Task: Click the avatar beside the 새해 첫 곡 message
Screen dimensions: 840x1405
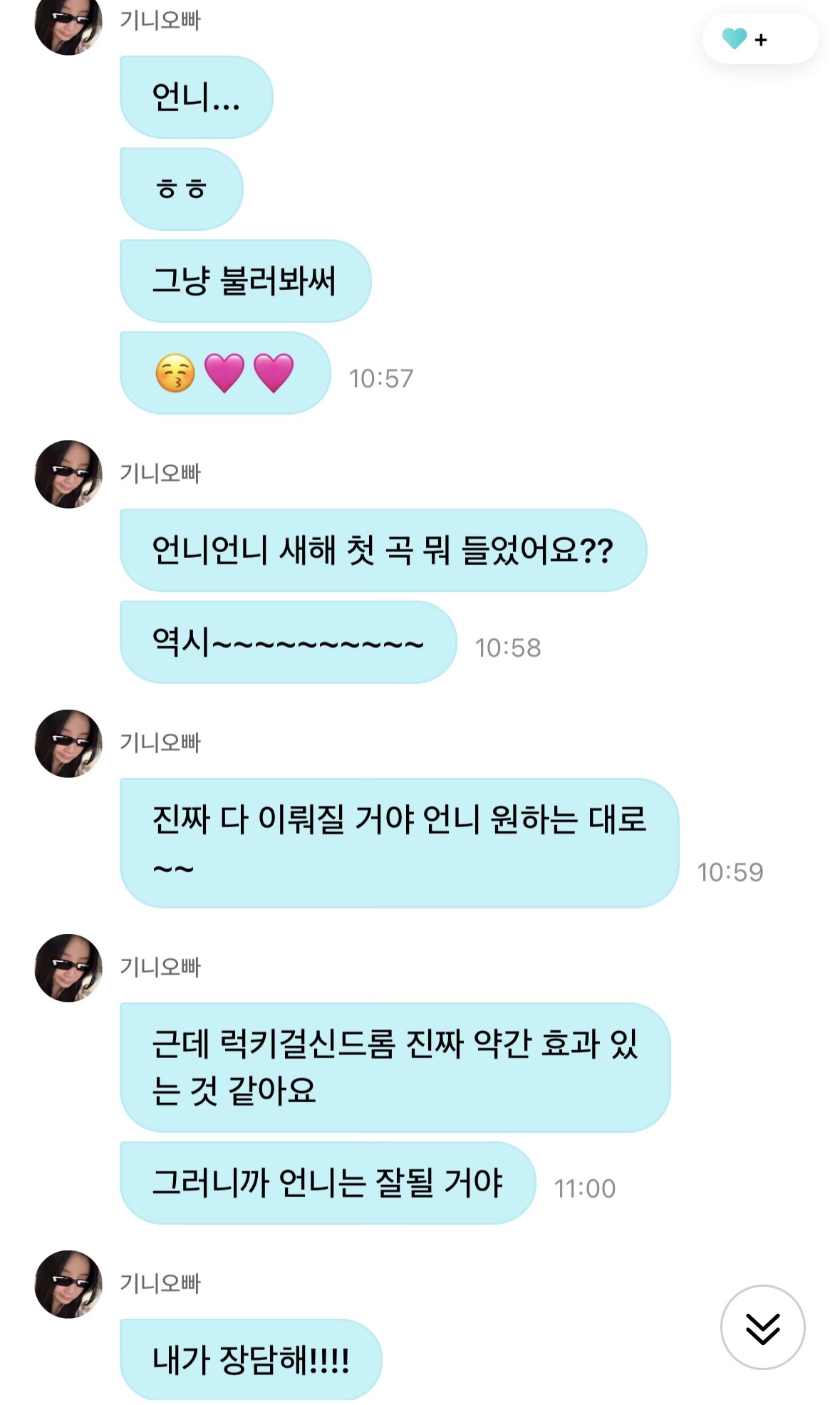Action: 68,474
